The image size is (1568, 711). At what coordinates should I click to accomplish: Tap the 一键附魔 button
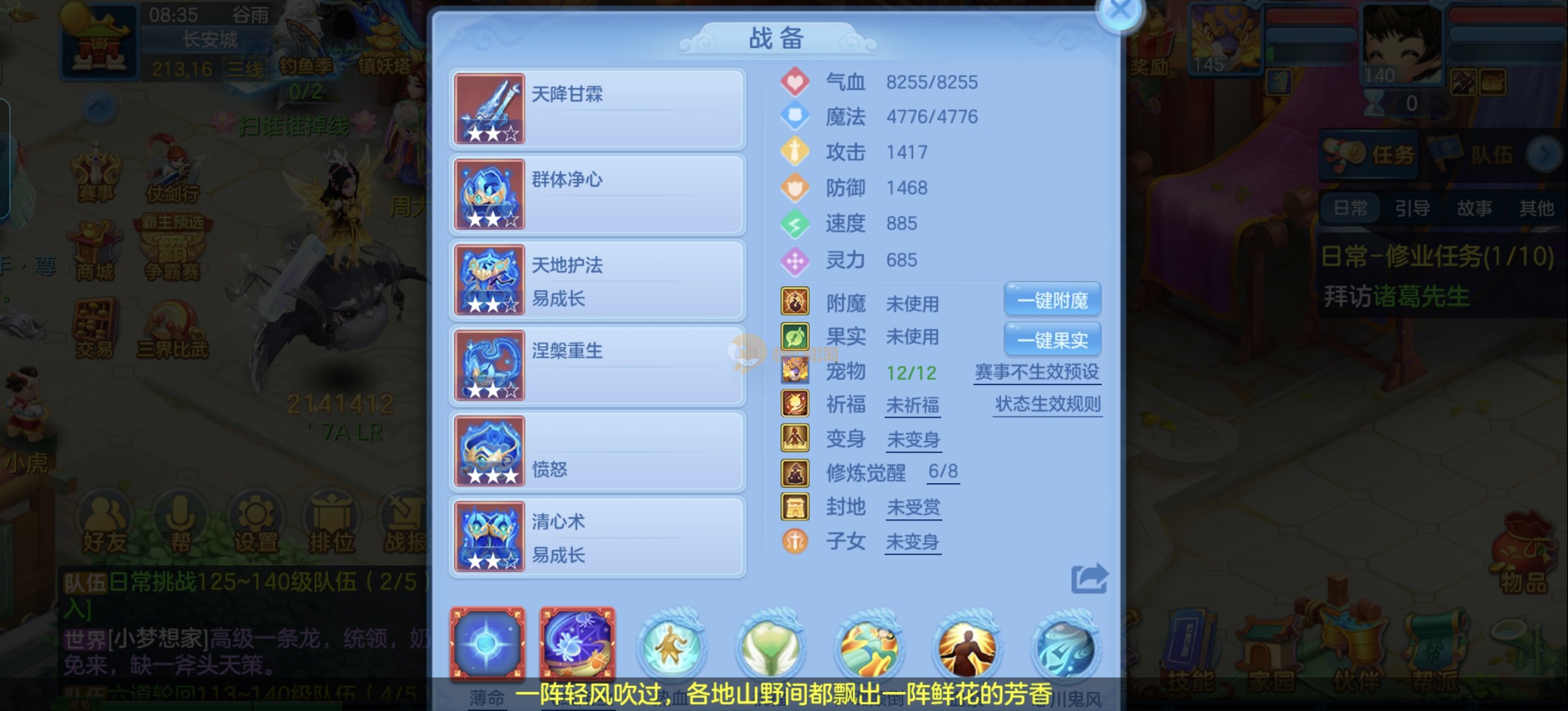pyautogui.click(x=1052, y=300)
